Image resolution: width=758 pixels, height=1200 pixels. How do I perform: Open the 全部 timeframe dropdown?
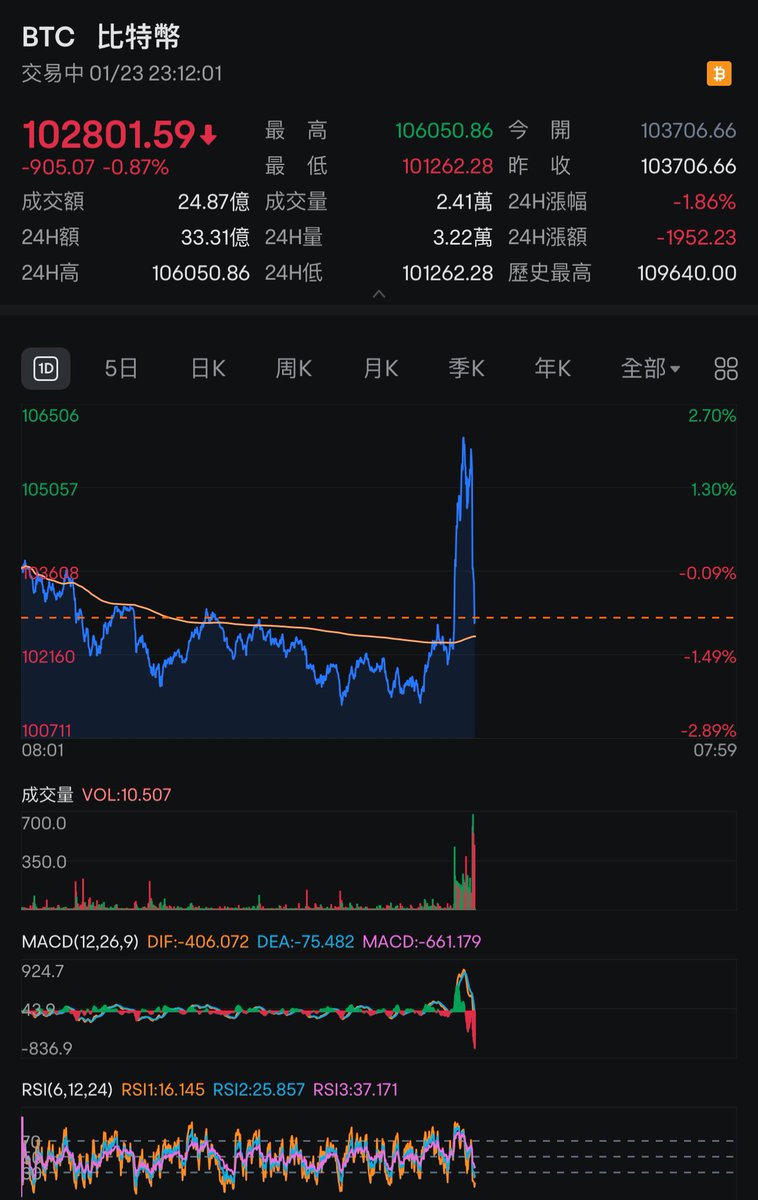[x=650, y=368]
